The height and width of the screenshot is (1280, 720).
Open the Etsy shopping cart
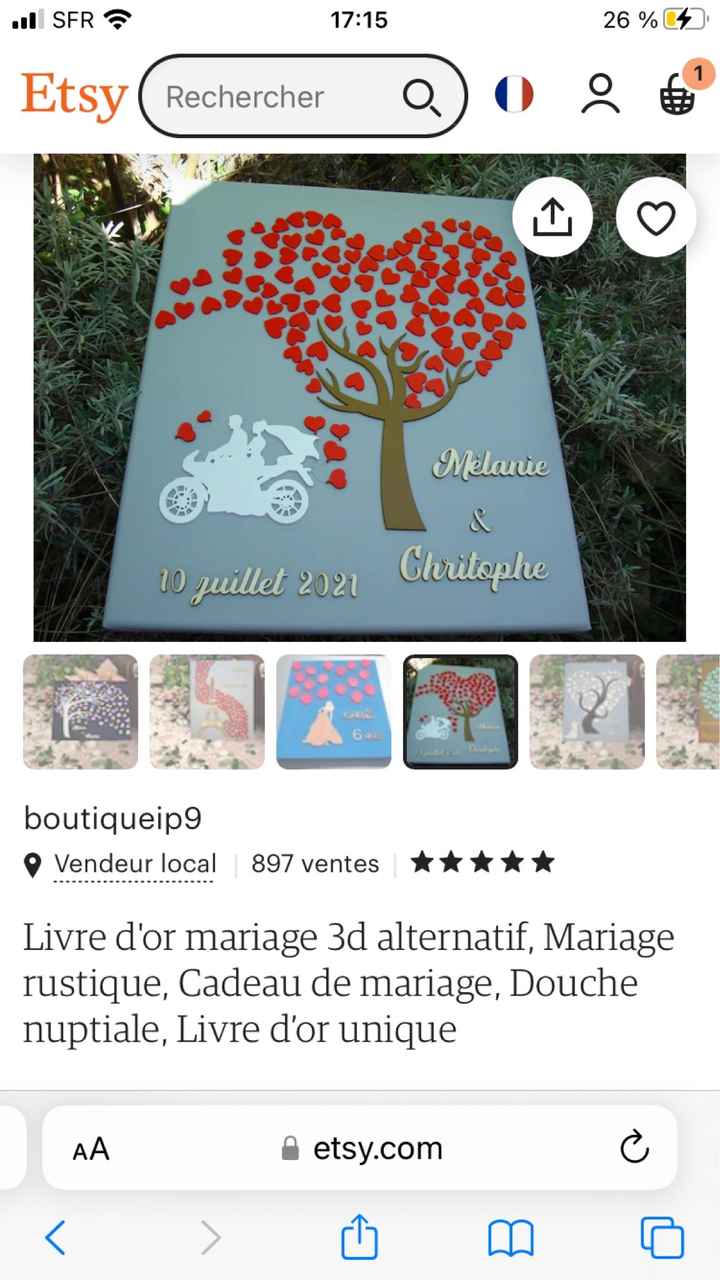(676, 95)
